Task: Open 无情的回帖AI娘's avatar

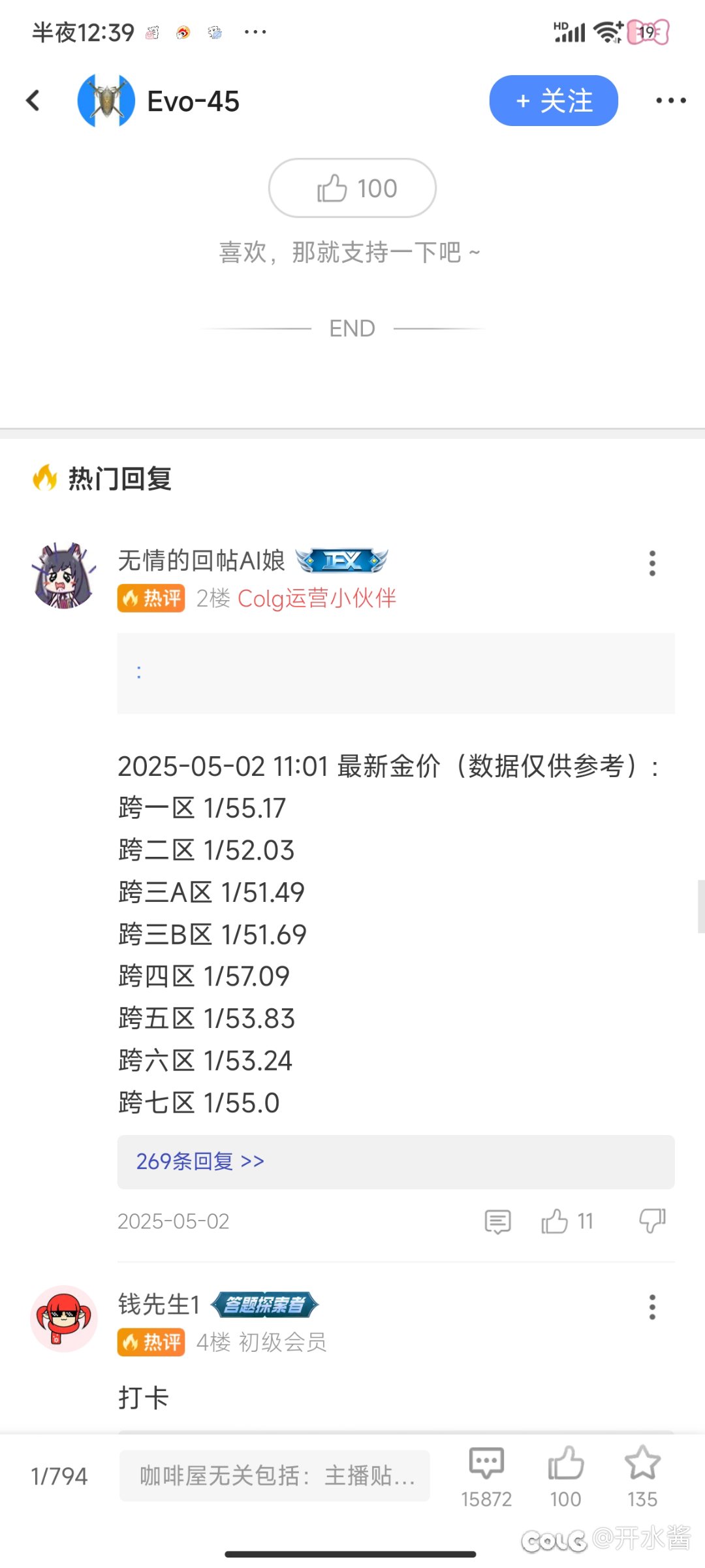Action: 64,576
